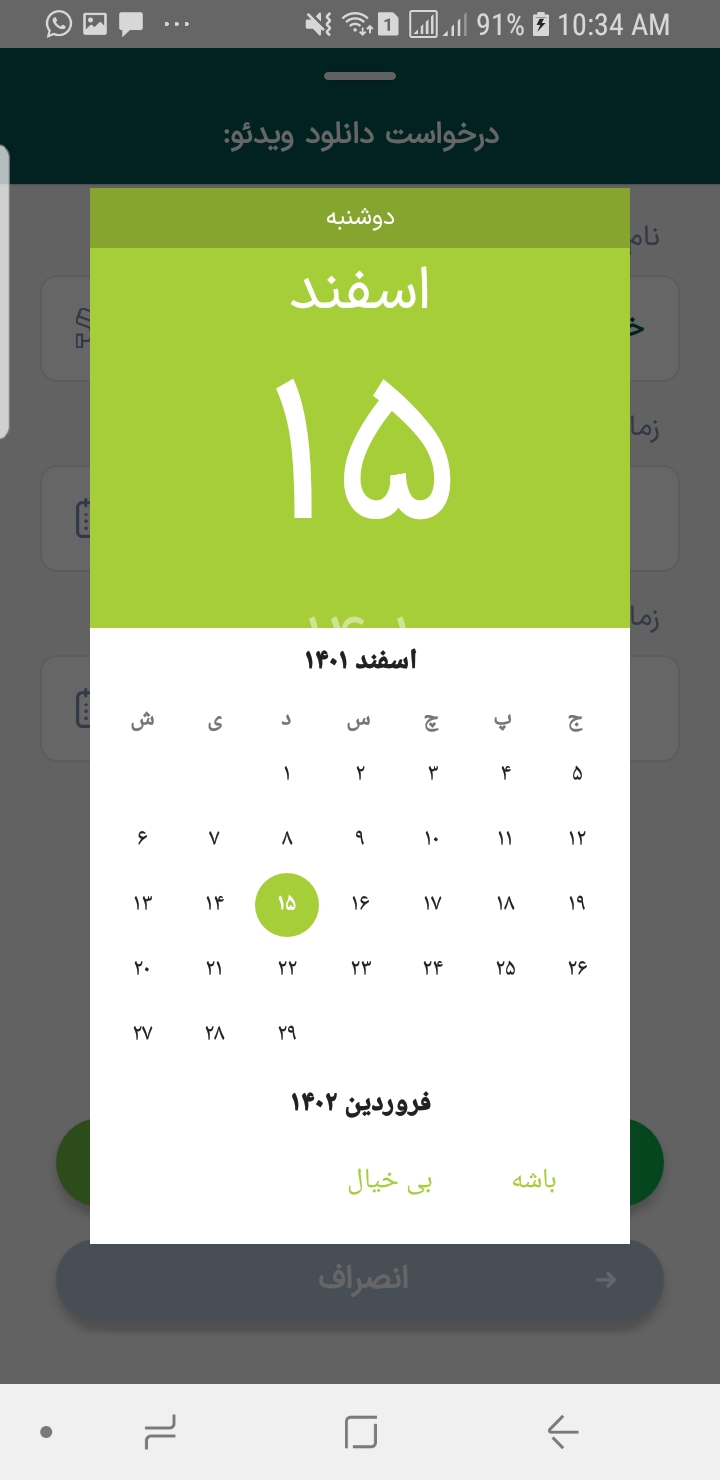This screenshot has height=1480, width=720.
Task: Confirm the date with باشه button
Action: click(534, 1181)
